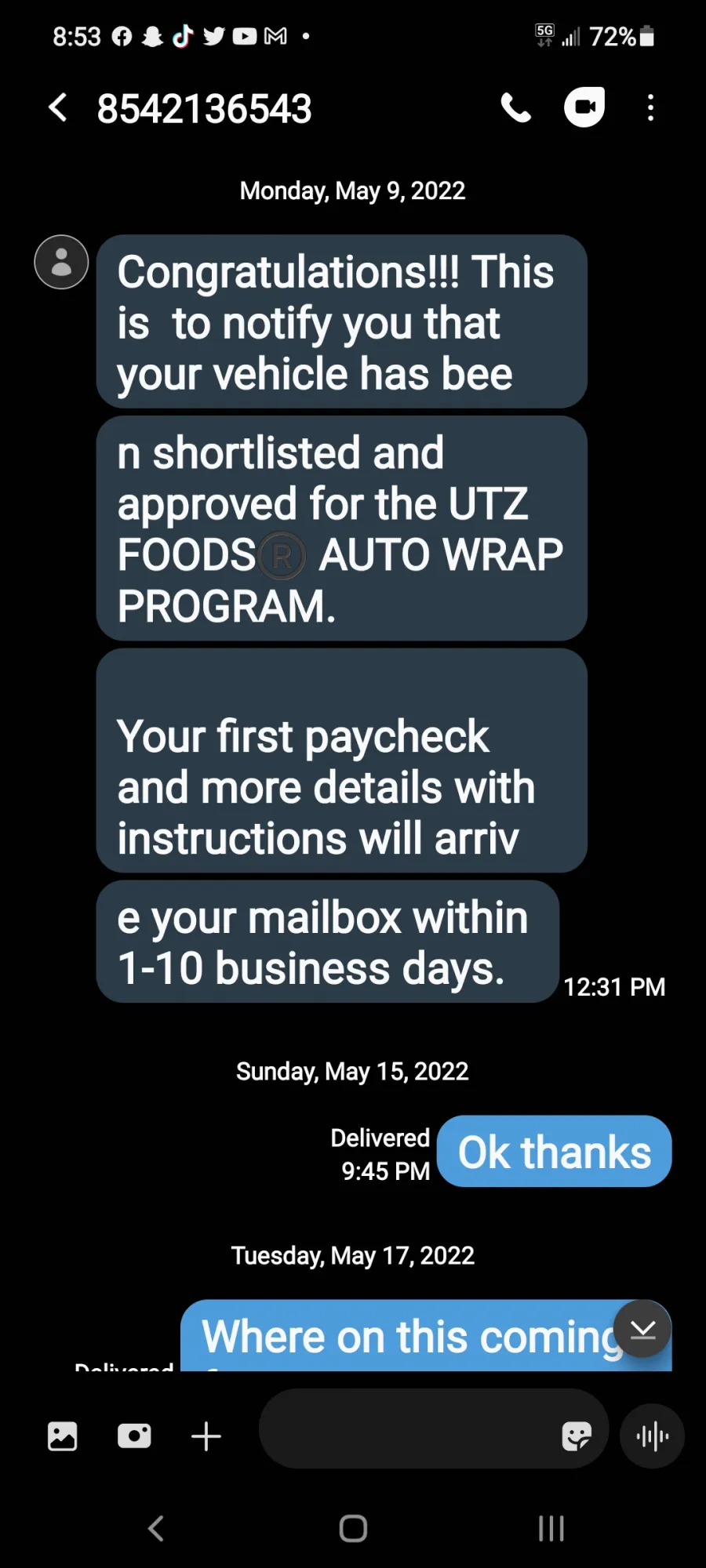Tap the plus icon for more attachments
The height and width of the screenshot is (1568, 706).
206,1436
